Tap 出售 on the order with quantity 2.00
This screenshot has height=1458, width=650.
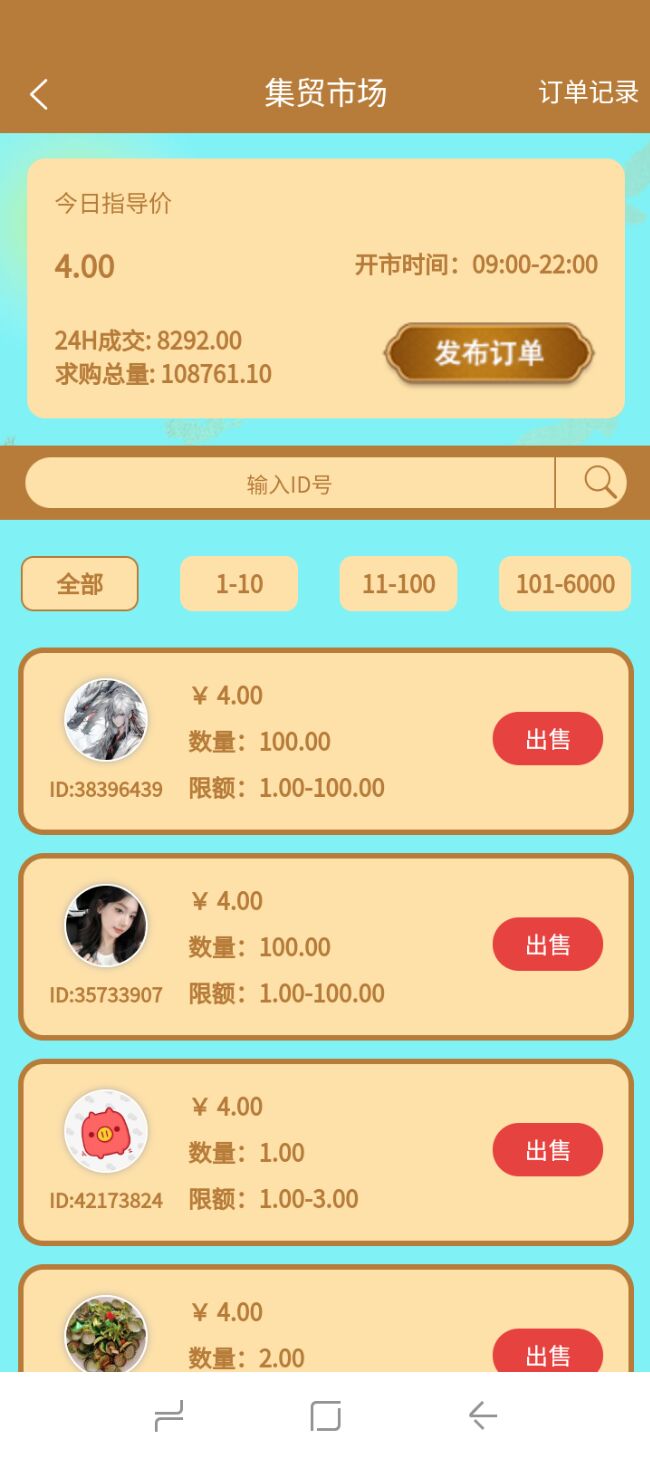click(547, 1354)
